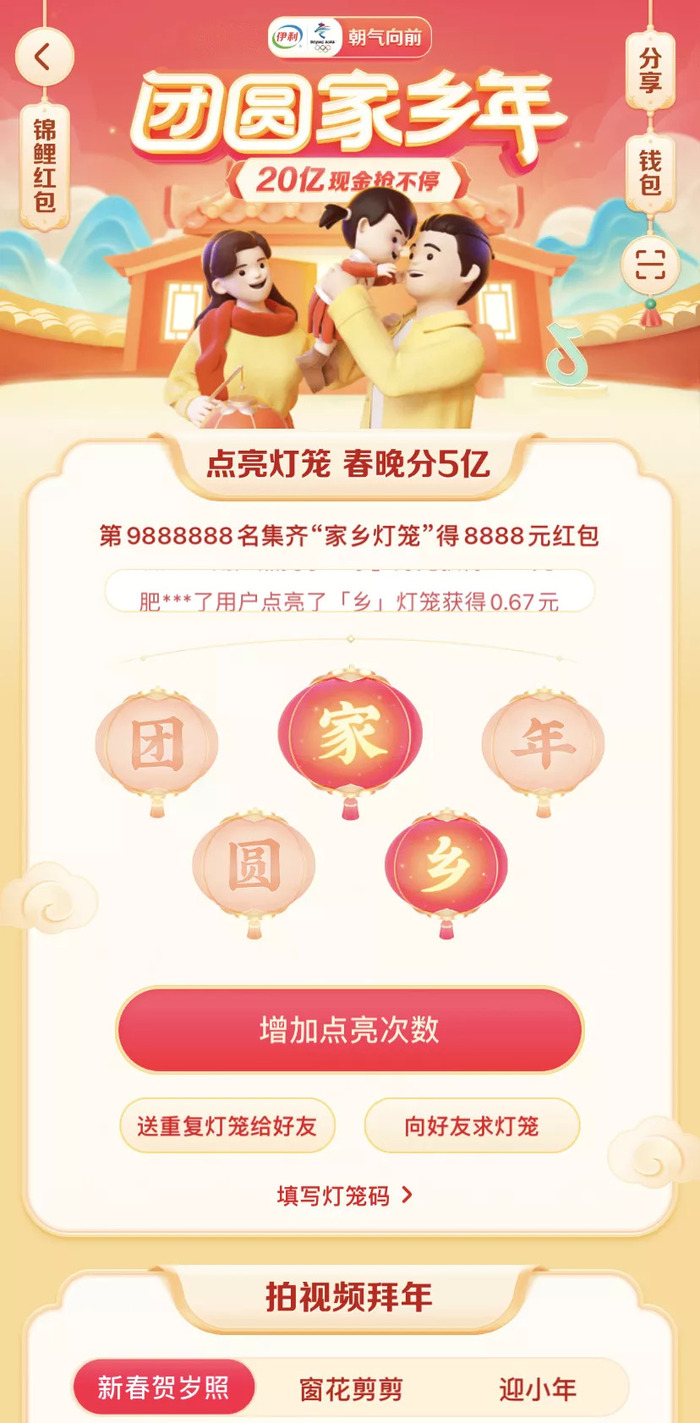This screenshot has width=700, height=1423.
Task: Switch to the 新春贺岁照 tab
Action: [163, 1388]
